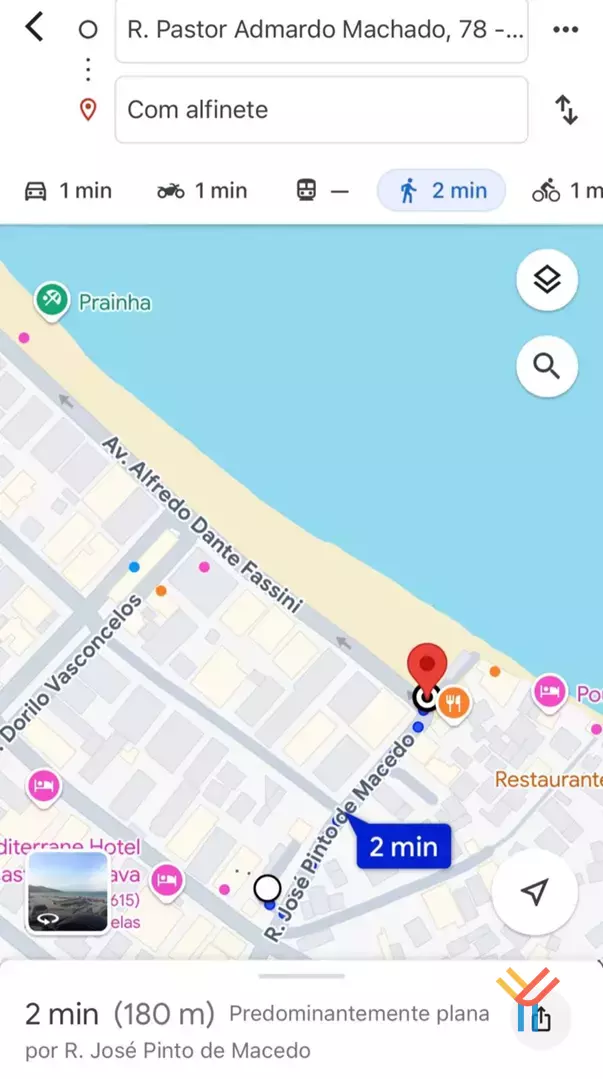Center map on my location
The image size is (603, 1080).
click(535, 892)
